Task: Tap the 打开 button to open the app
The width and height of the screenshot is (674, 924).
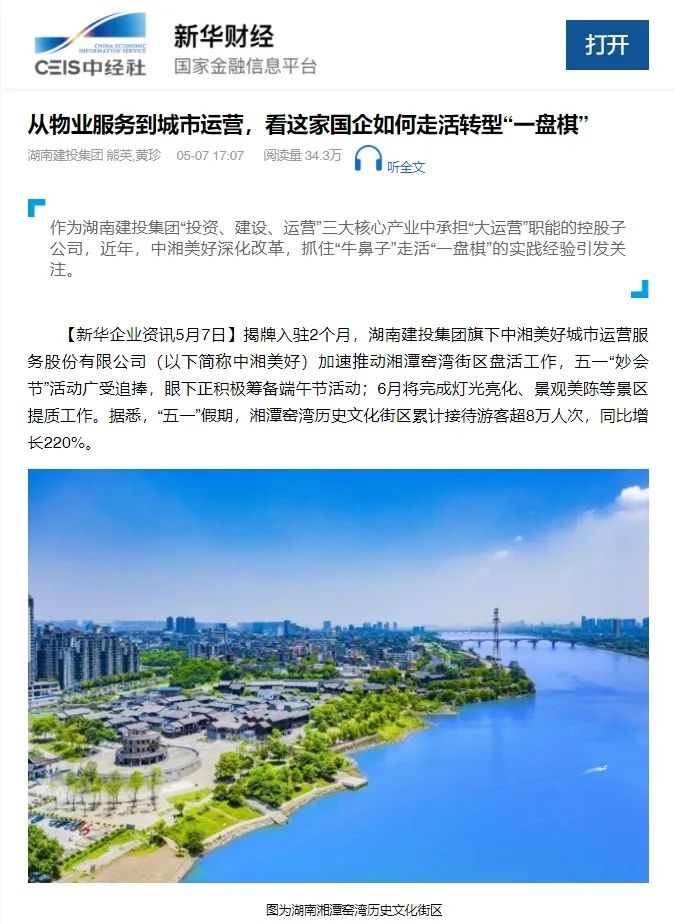Action: (x=607, y=45)
